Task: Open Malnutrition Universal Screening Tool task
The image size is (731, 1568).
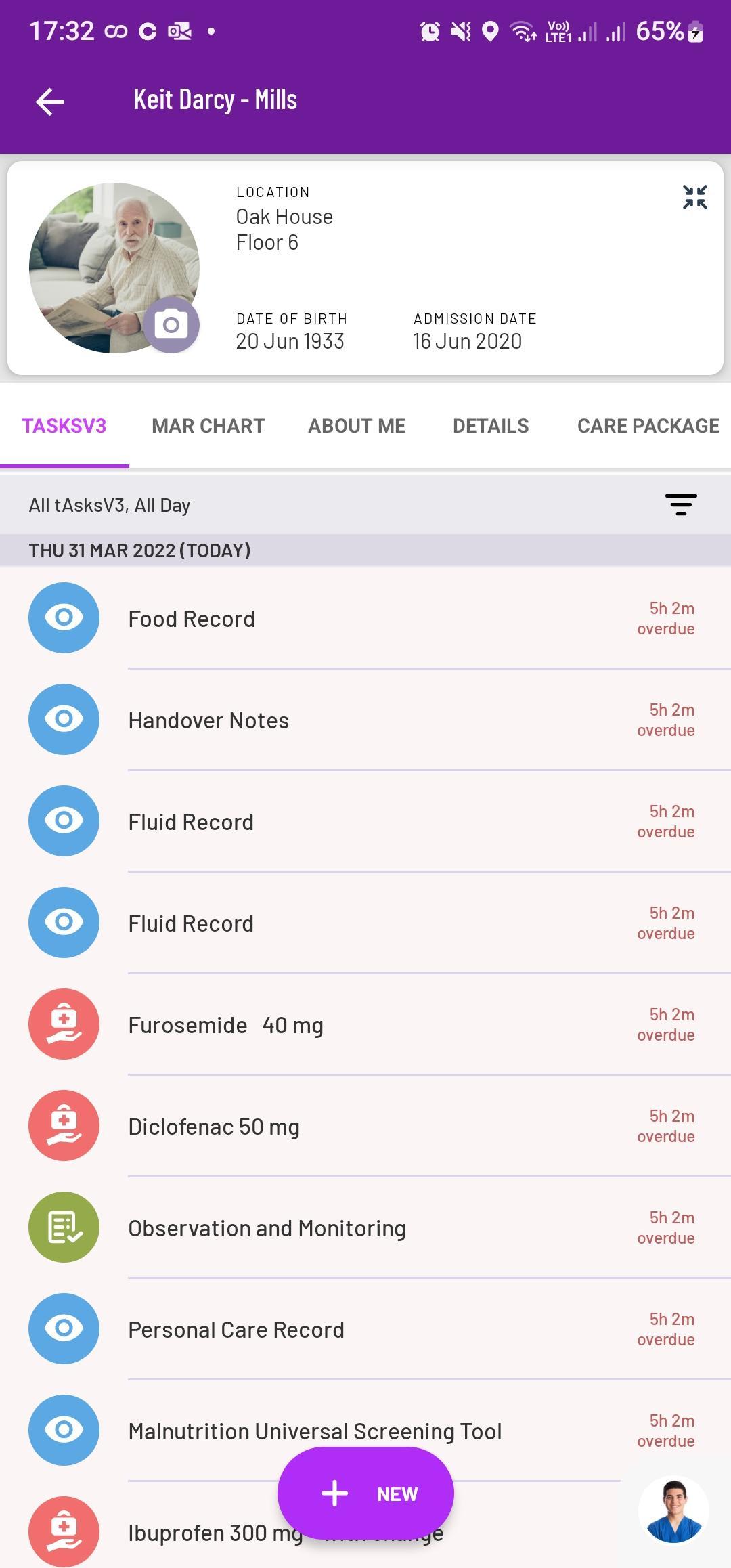Action: tap(315, 1431)
